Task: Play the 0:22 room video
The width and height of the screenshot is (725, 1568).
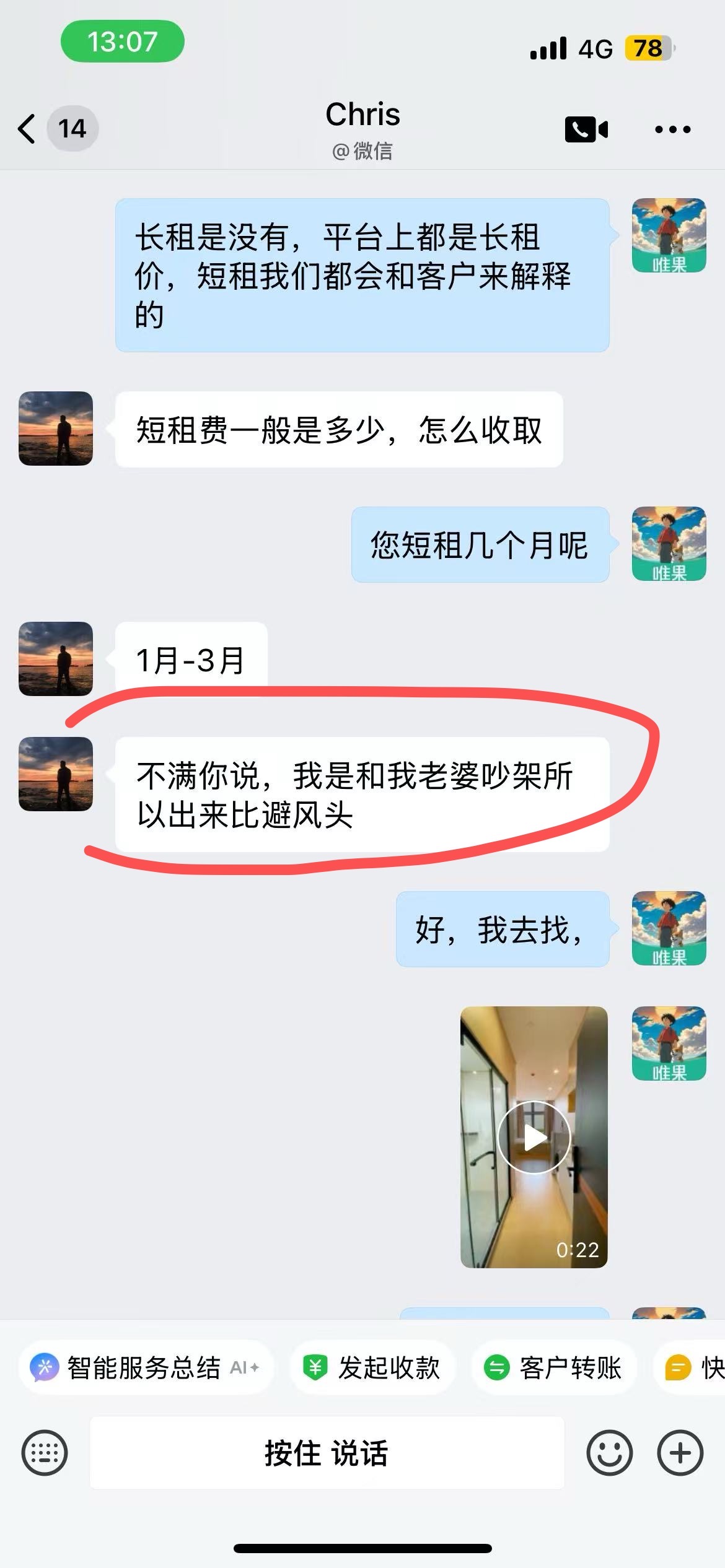Action: (x=534, y=1137)
